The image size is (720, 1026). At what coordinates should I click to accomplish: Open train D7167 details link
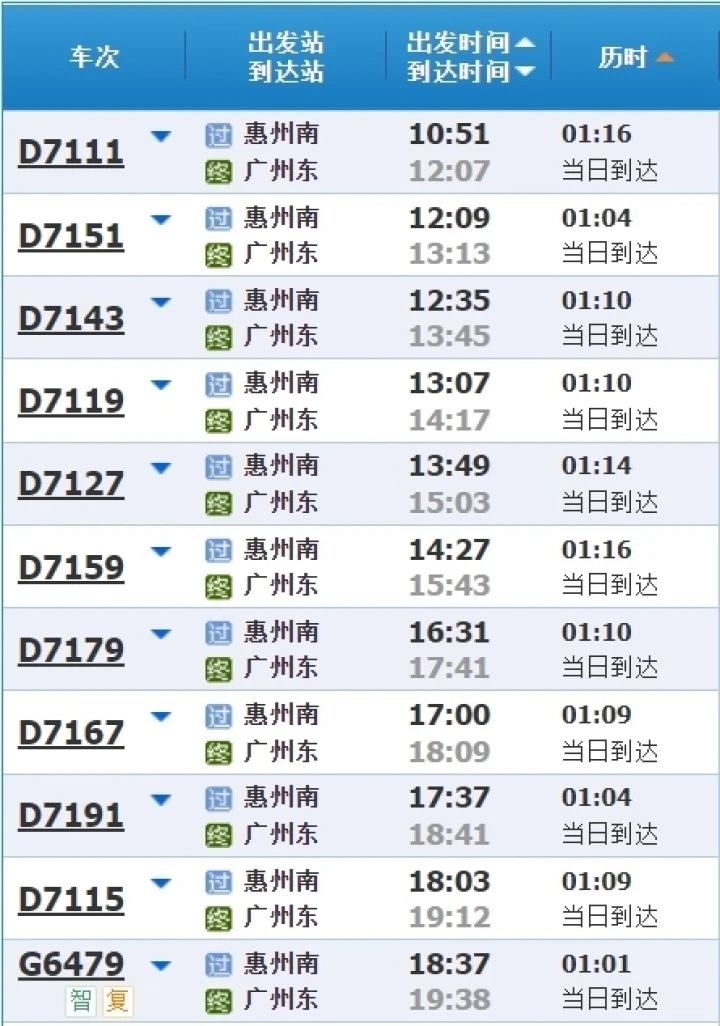click(x=71, y=734)
